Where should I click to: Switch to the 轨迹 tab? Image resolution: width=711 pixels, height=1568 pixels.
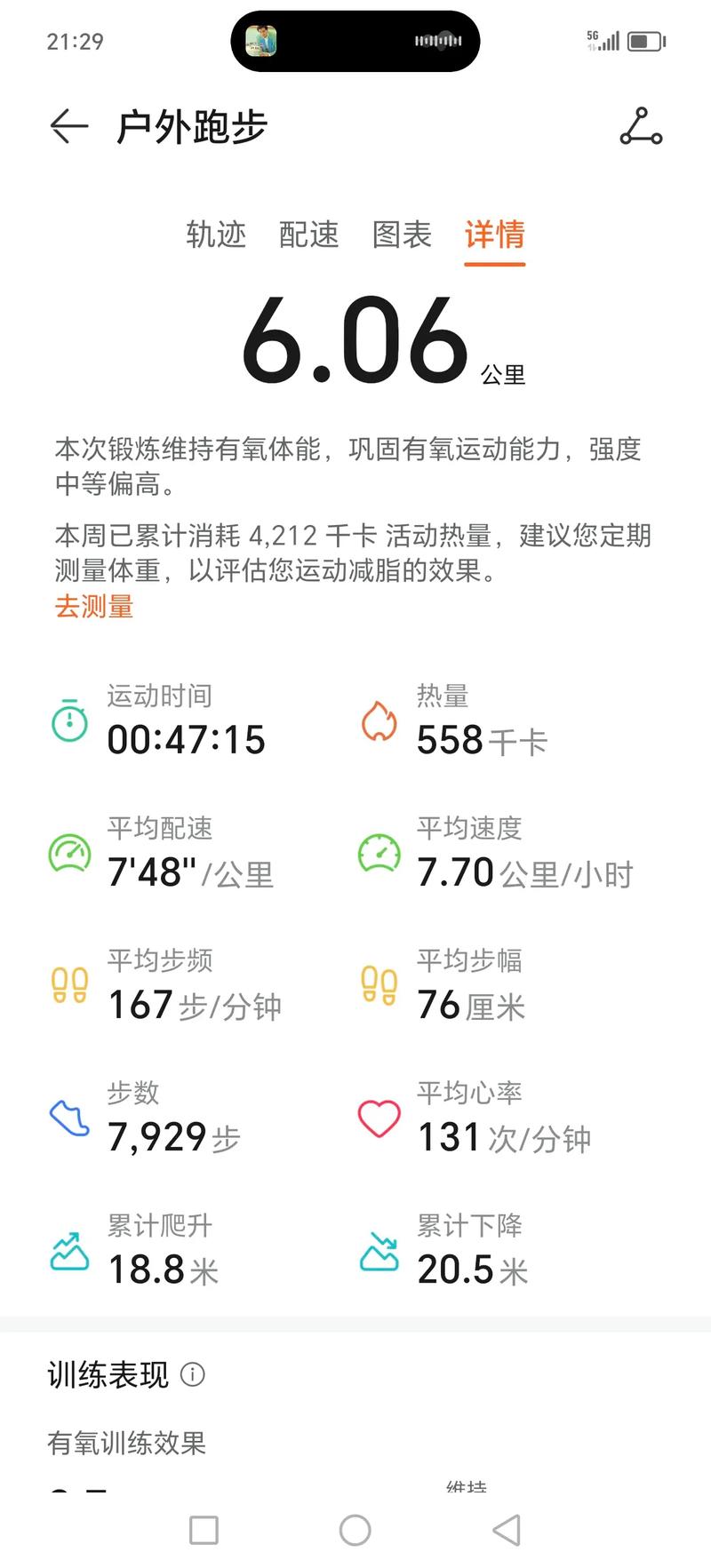click(x=216, y=235)
